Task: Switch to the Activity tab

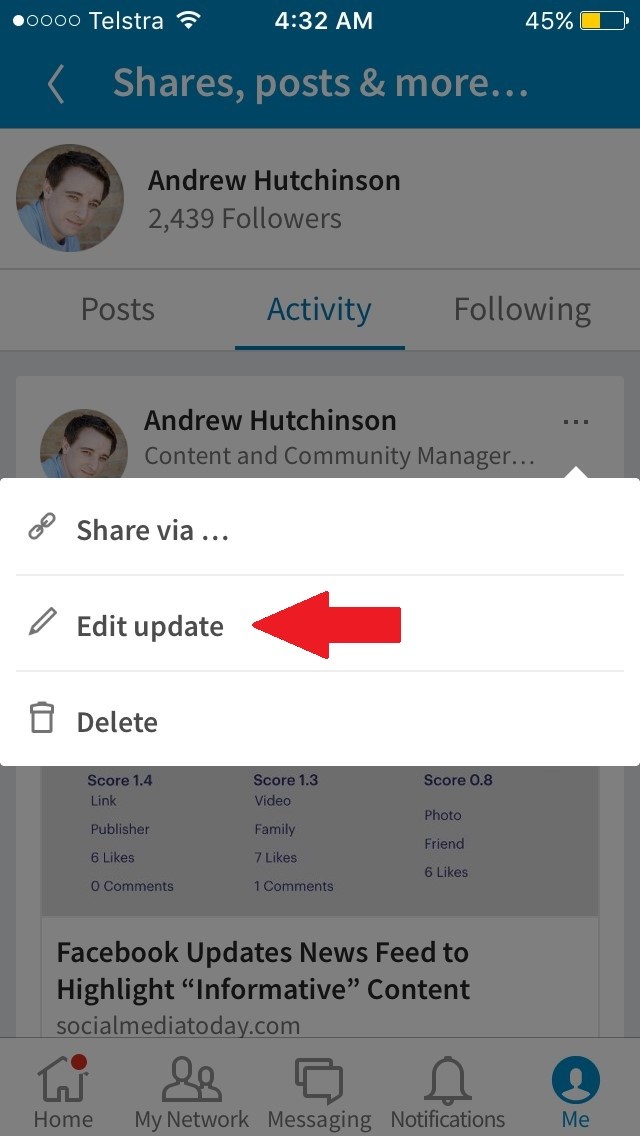Action: pos(319,310)
